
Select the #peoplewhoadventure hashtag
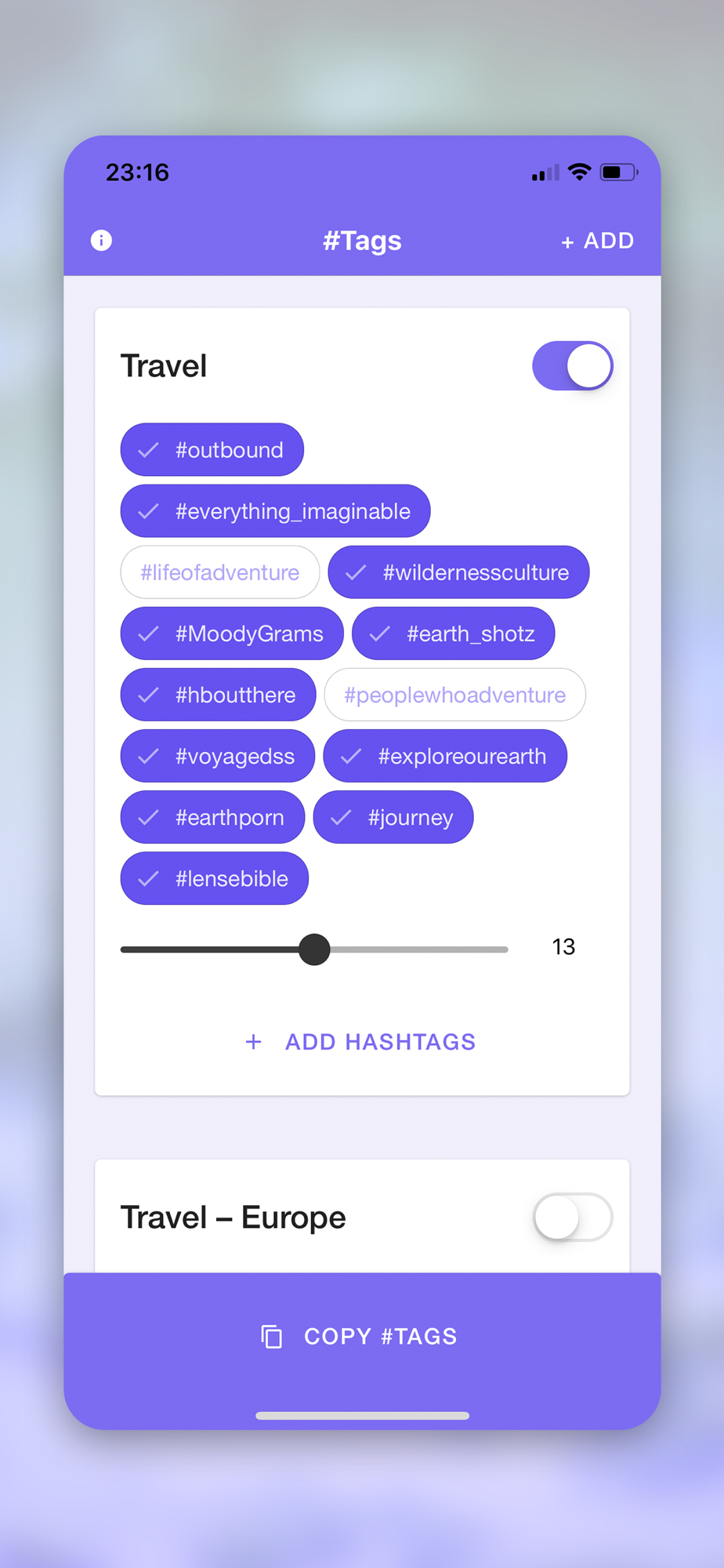click(x=454, y=694)
